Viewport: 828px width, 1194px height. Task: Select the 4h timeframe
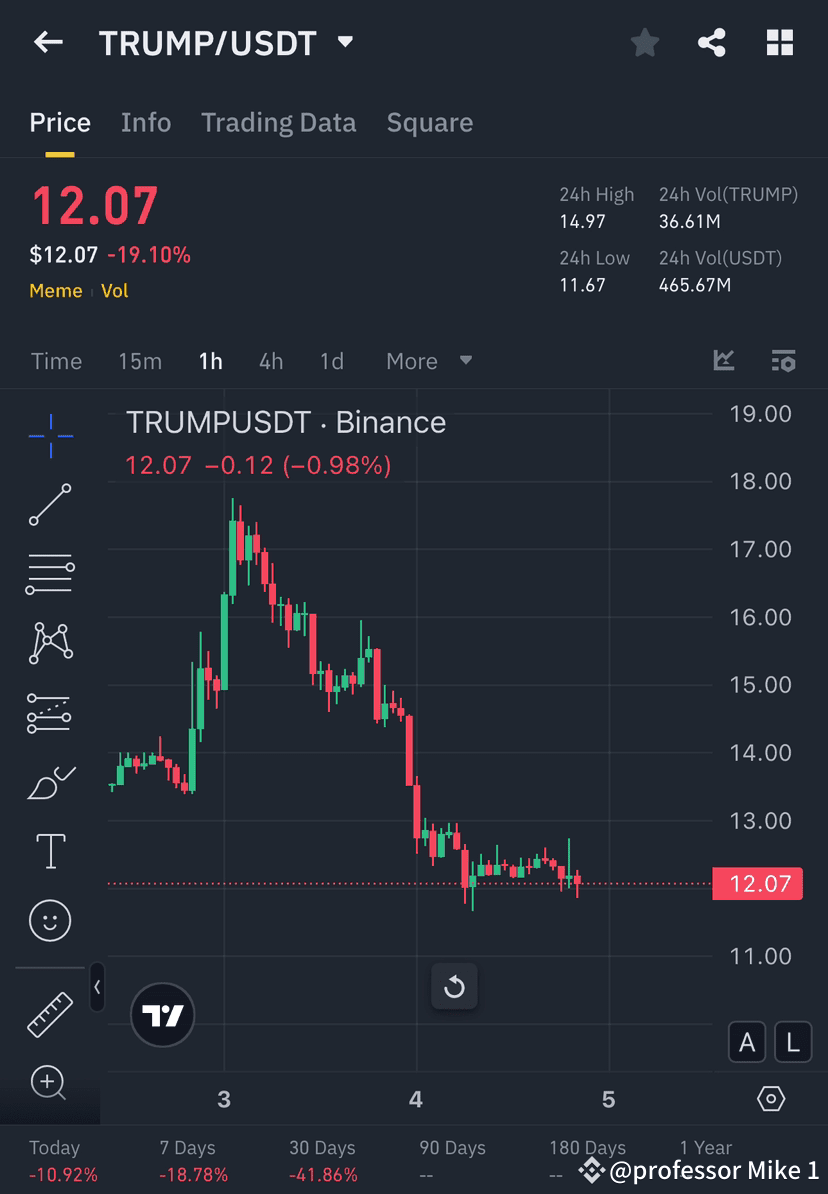(270, 361)
